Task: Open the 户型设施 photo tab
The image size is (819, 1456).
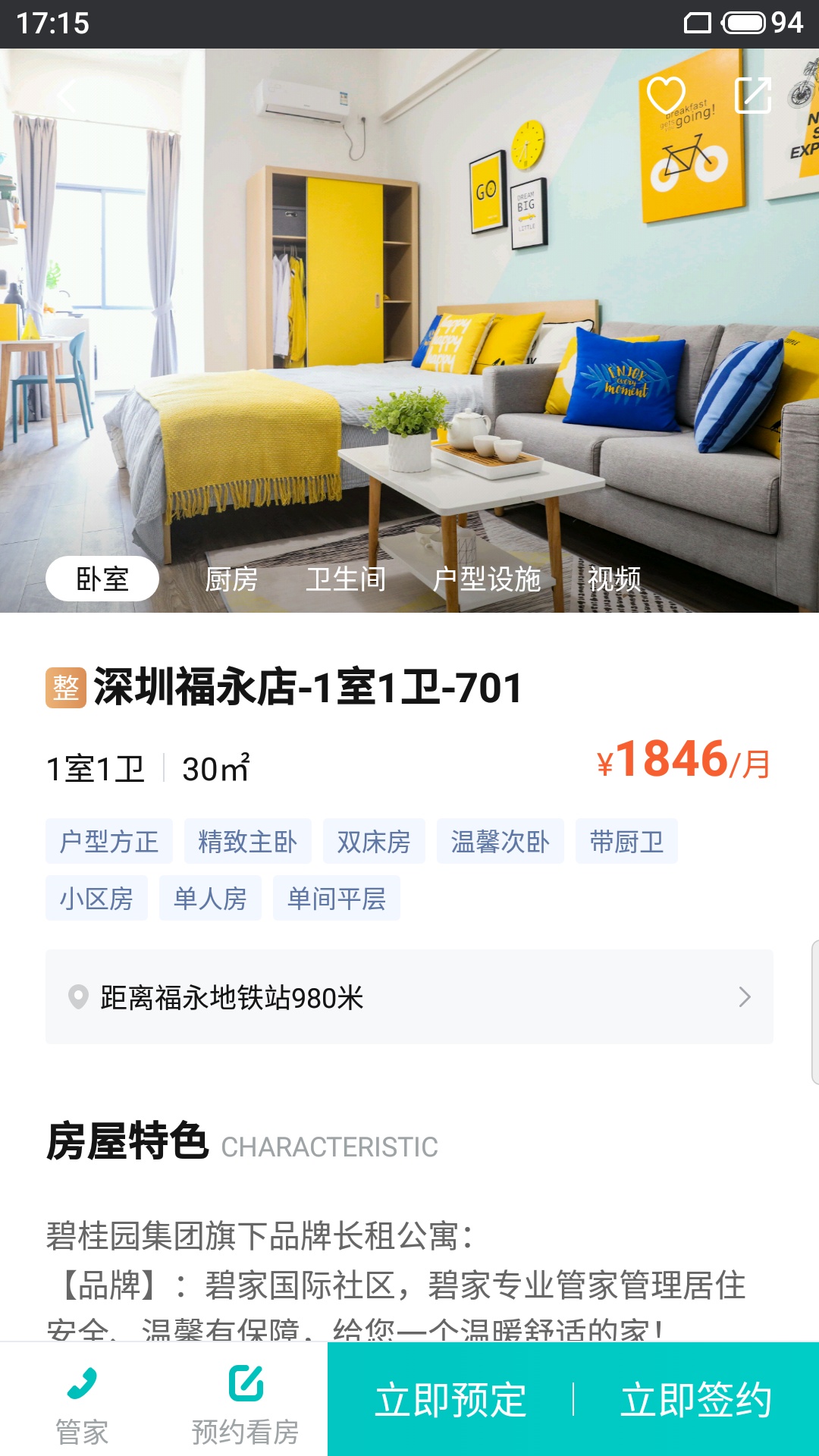Action: 486,579
